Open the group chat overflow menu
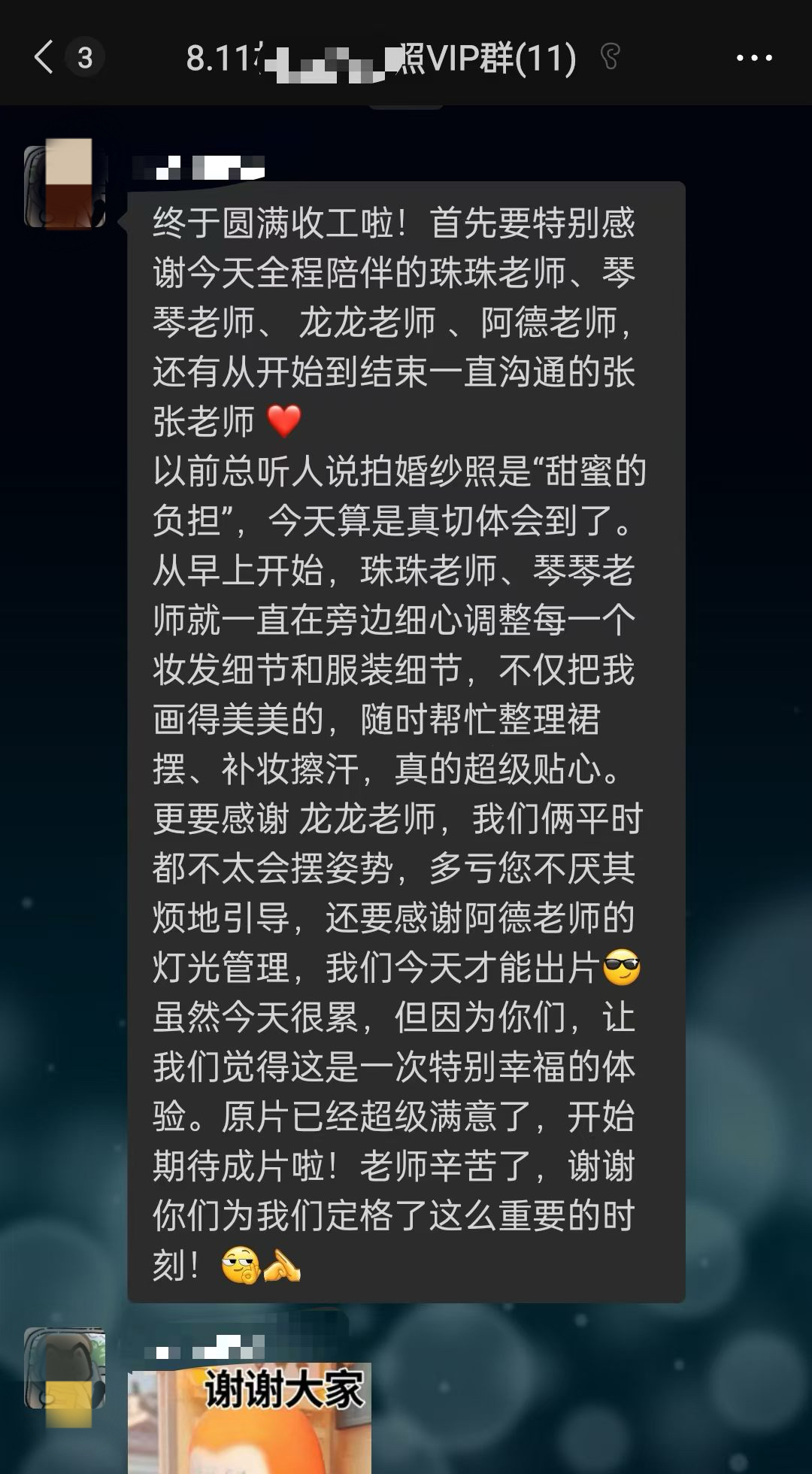Viewport: 812px width, 1474px height. tap(754, 58)
